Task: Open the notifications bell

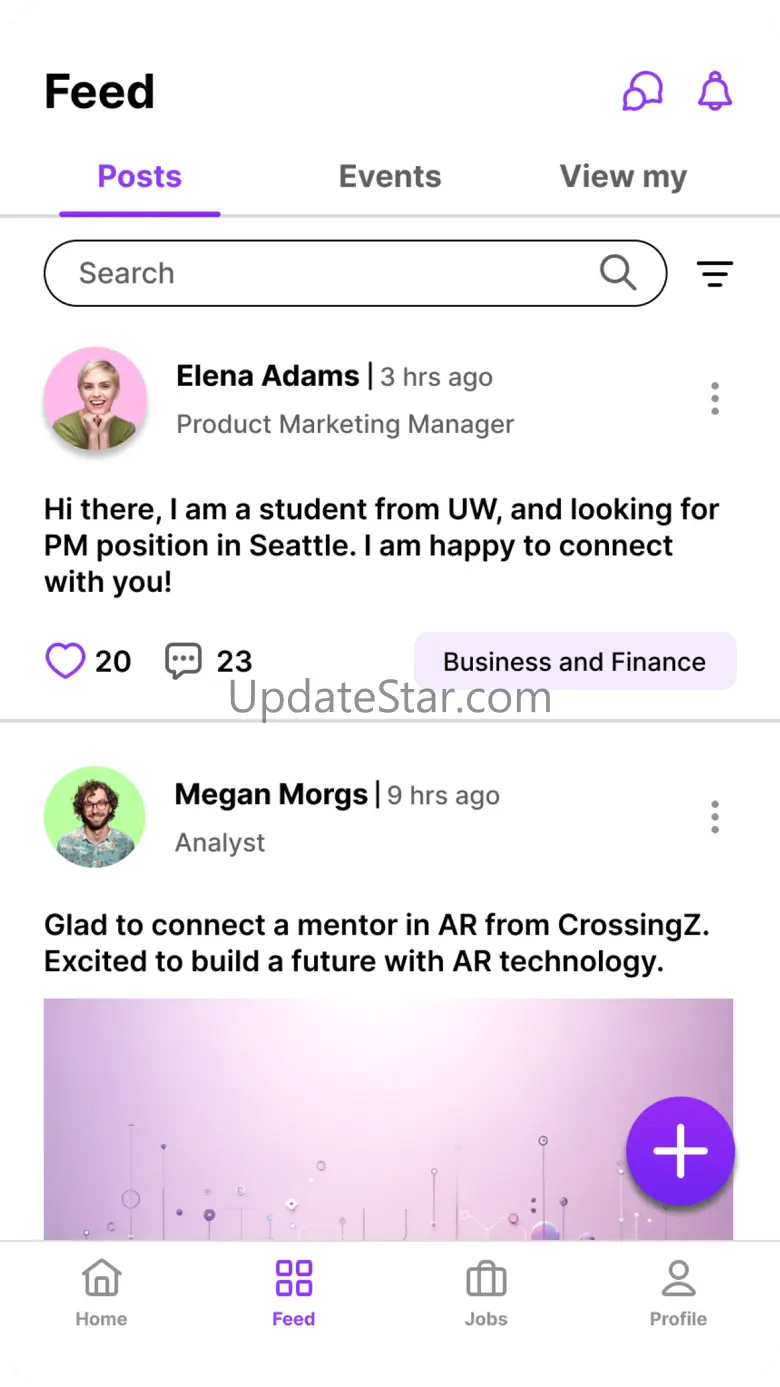Action: [714, 92]
